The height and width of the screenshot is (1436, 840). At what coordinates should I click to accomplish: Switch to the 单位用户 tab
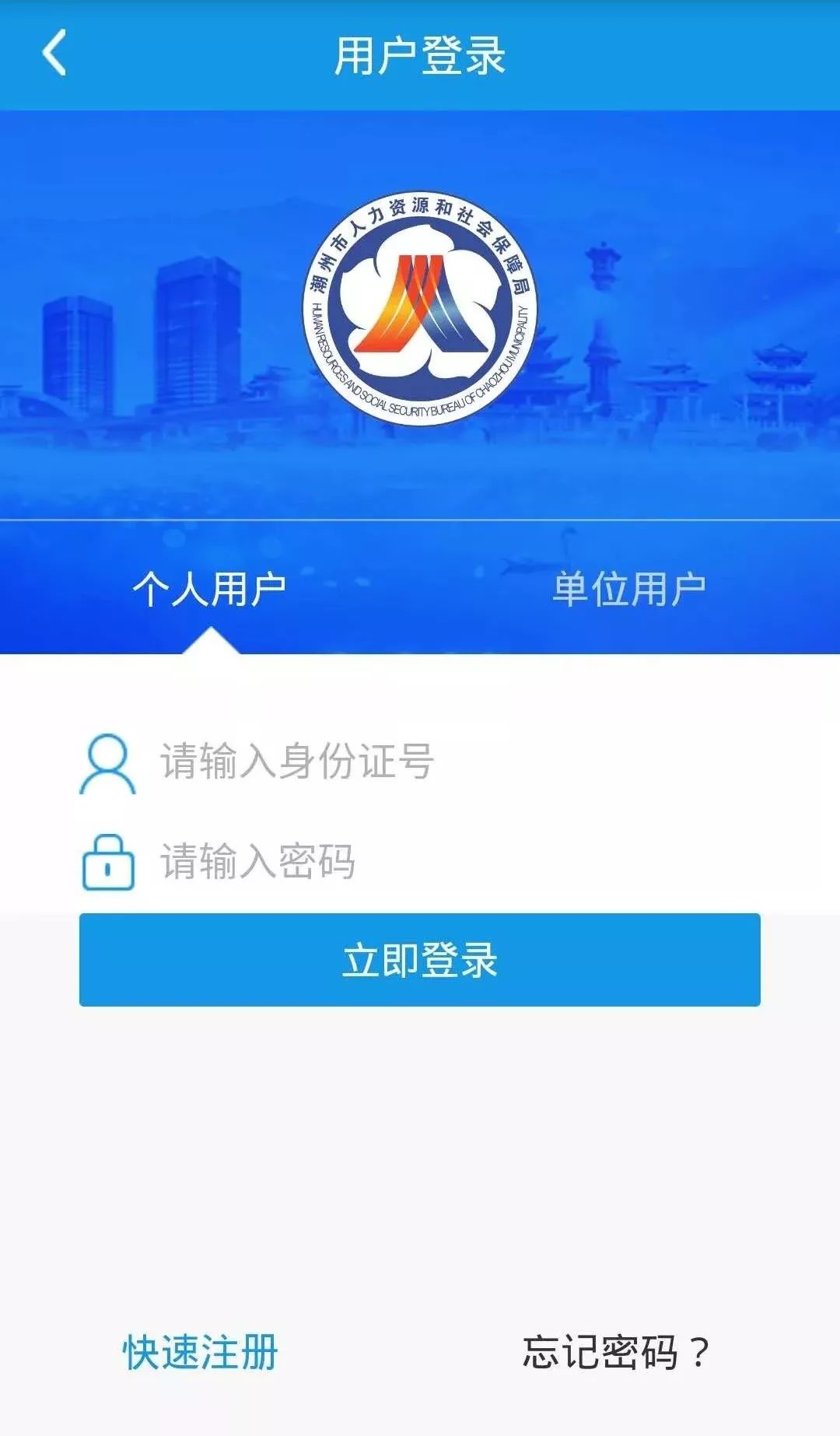coord(629,589)
